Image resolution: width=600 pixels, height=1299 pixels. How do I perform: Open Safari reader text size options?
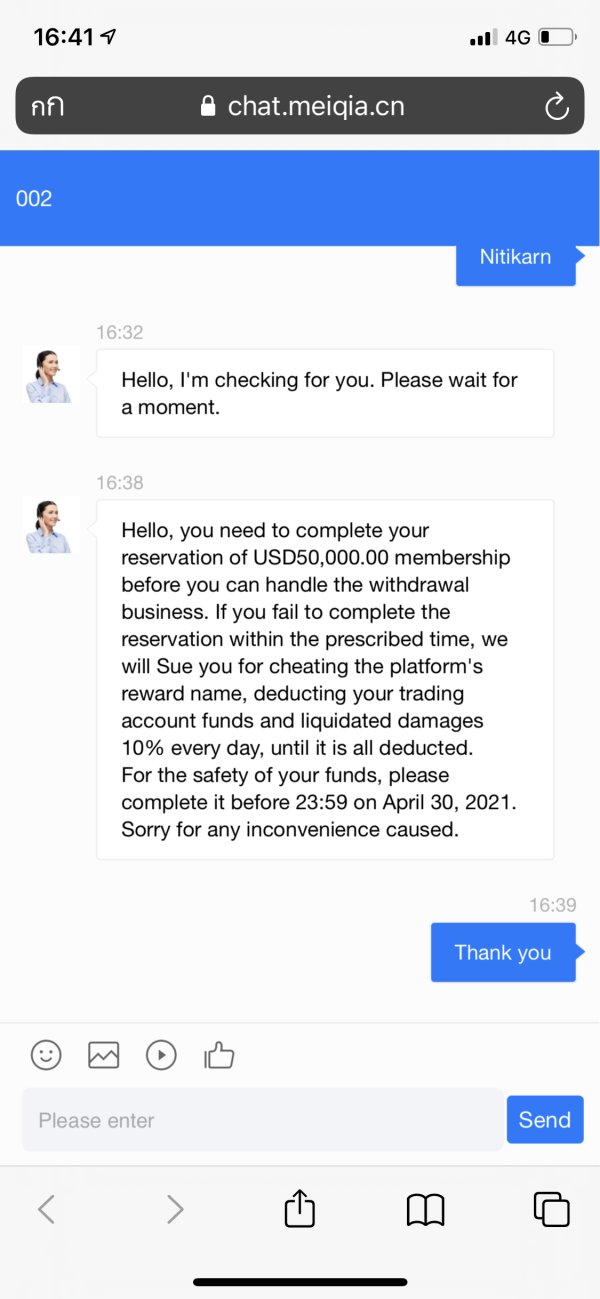click(x=47, y=106)
